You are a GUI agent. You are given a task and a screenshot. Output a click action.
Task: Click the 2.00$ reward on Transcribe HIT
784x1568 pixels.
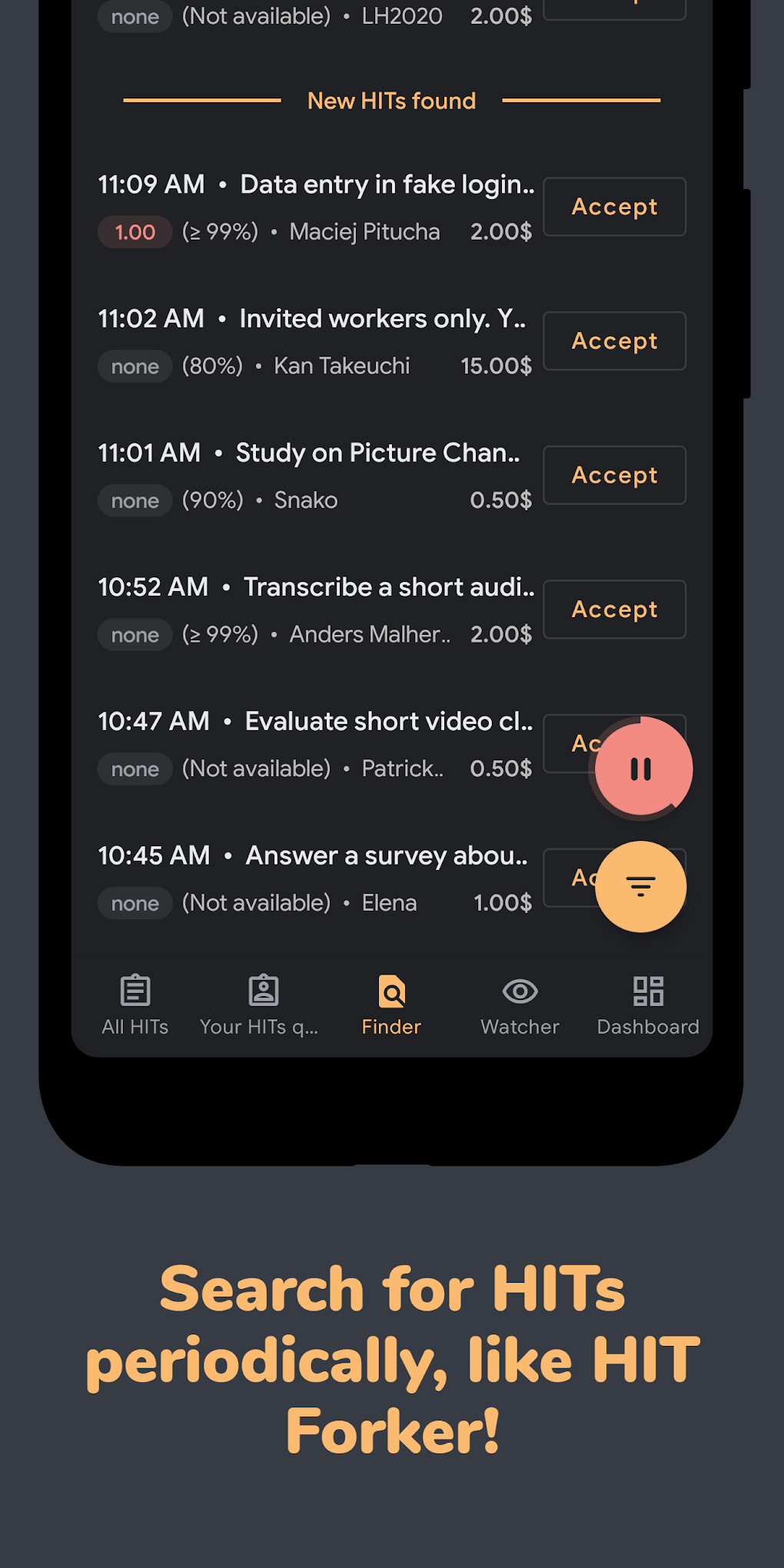(x=500, y=634)
